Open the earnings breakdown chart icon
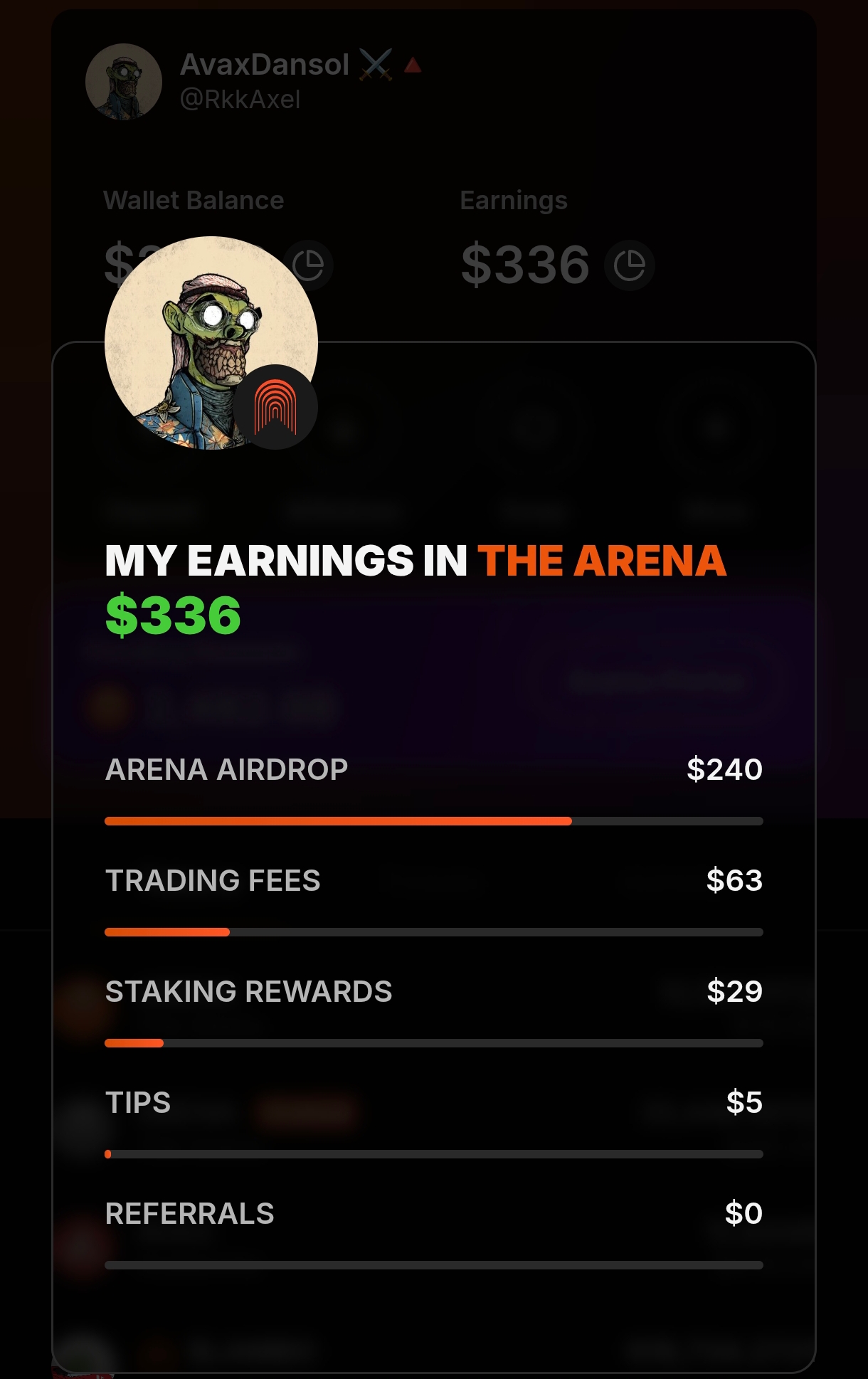This screenshot has width=868, height=1379. pos(629,266)
